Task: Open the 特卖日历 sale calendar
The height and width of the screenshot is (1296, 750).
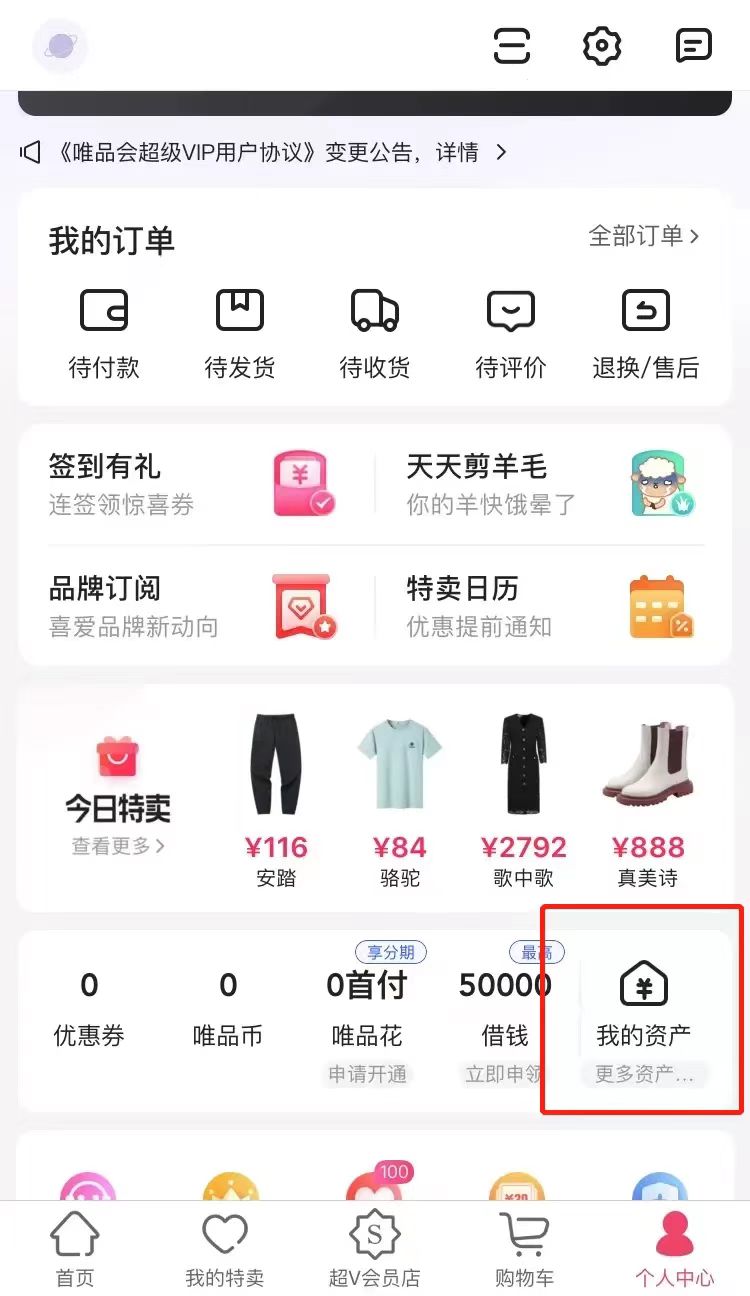Action: coord(550,606)
